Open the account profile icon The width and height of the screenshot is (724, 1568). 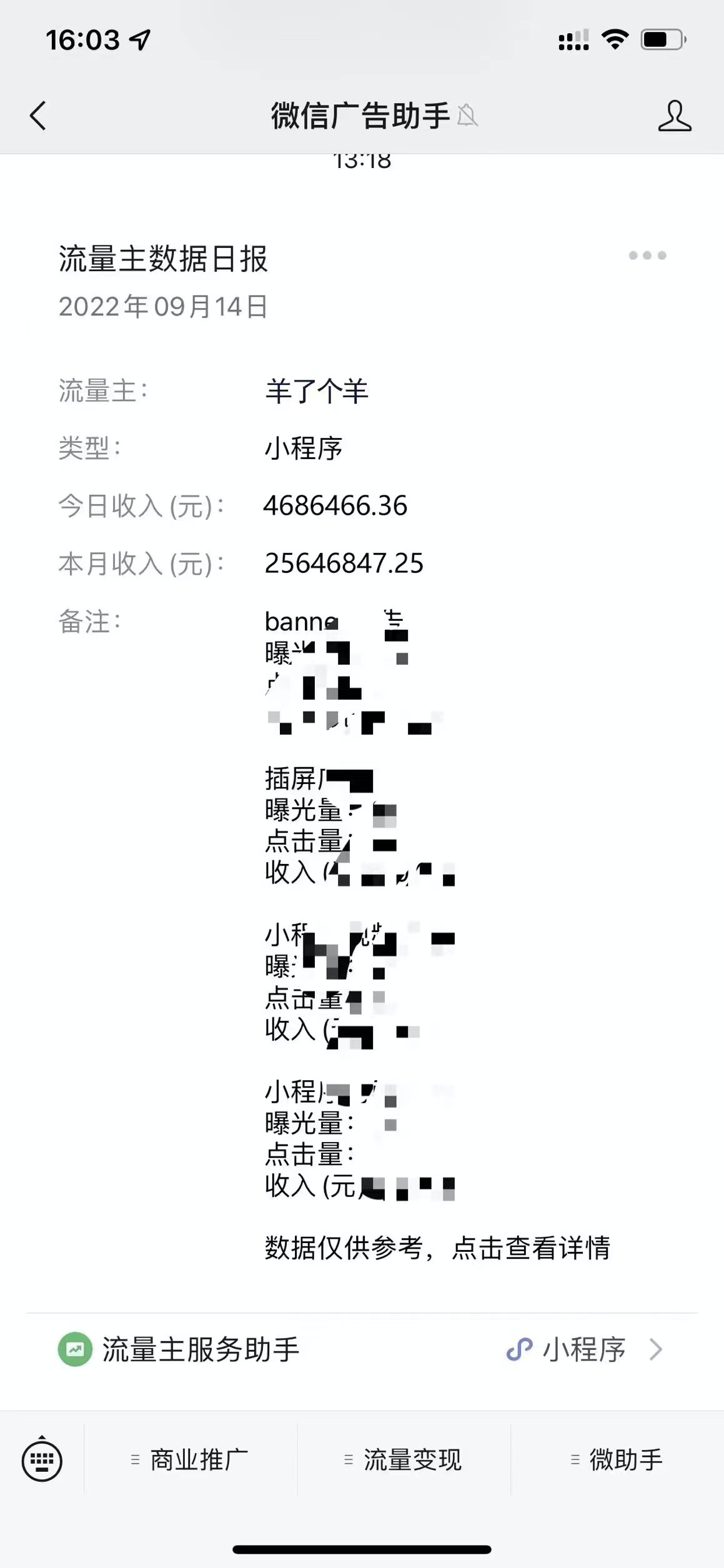674,116
